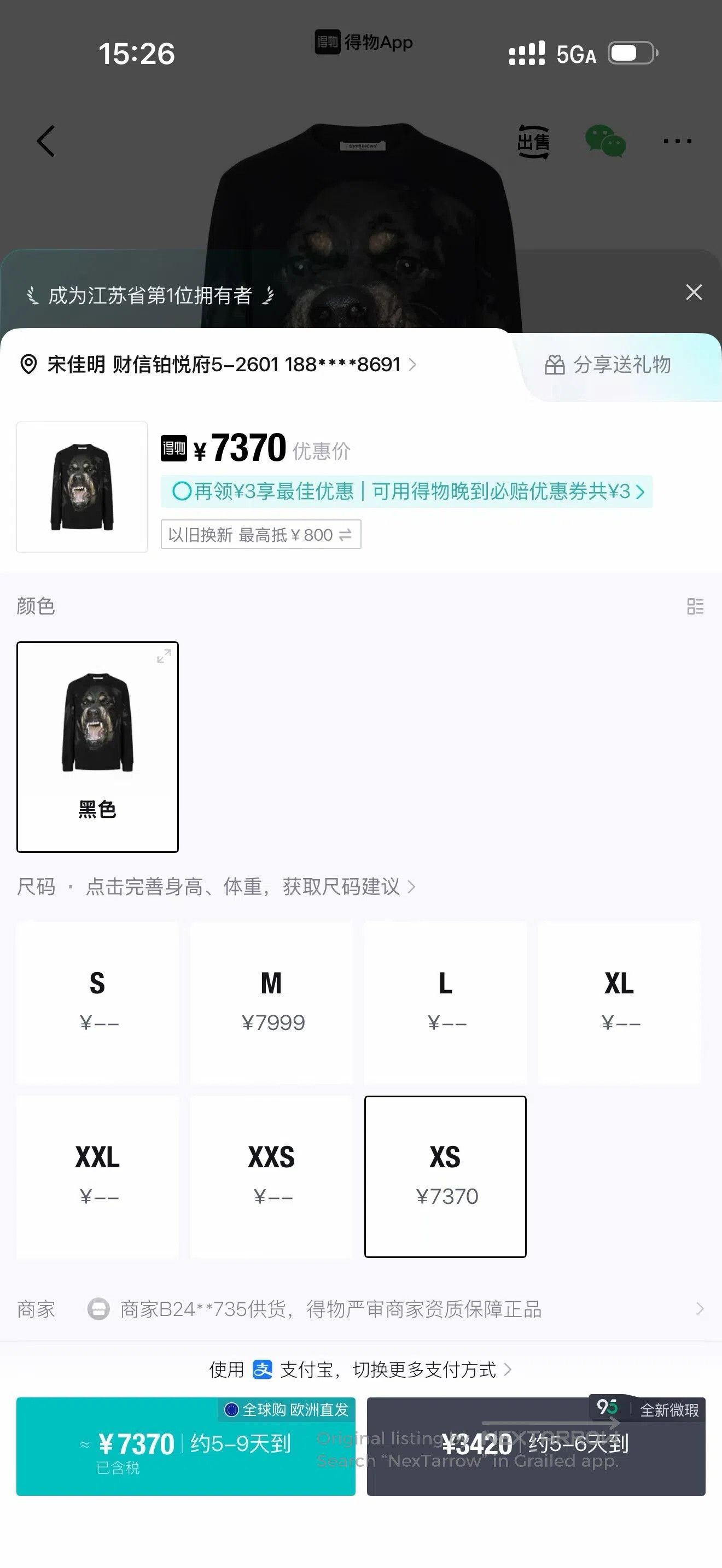Choose size M at ¥7999
The width and height of the screenshot is (722, 1568).
(x=271, y=1003)
